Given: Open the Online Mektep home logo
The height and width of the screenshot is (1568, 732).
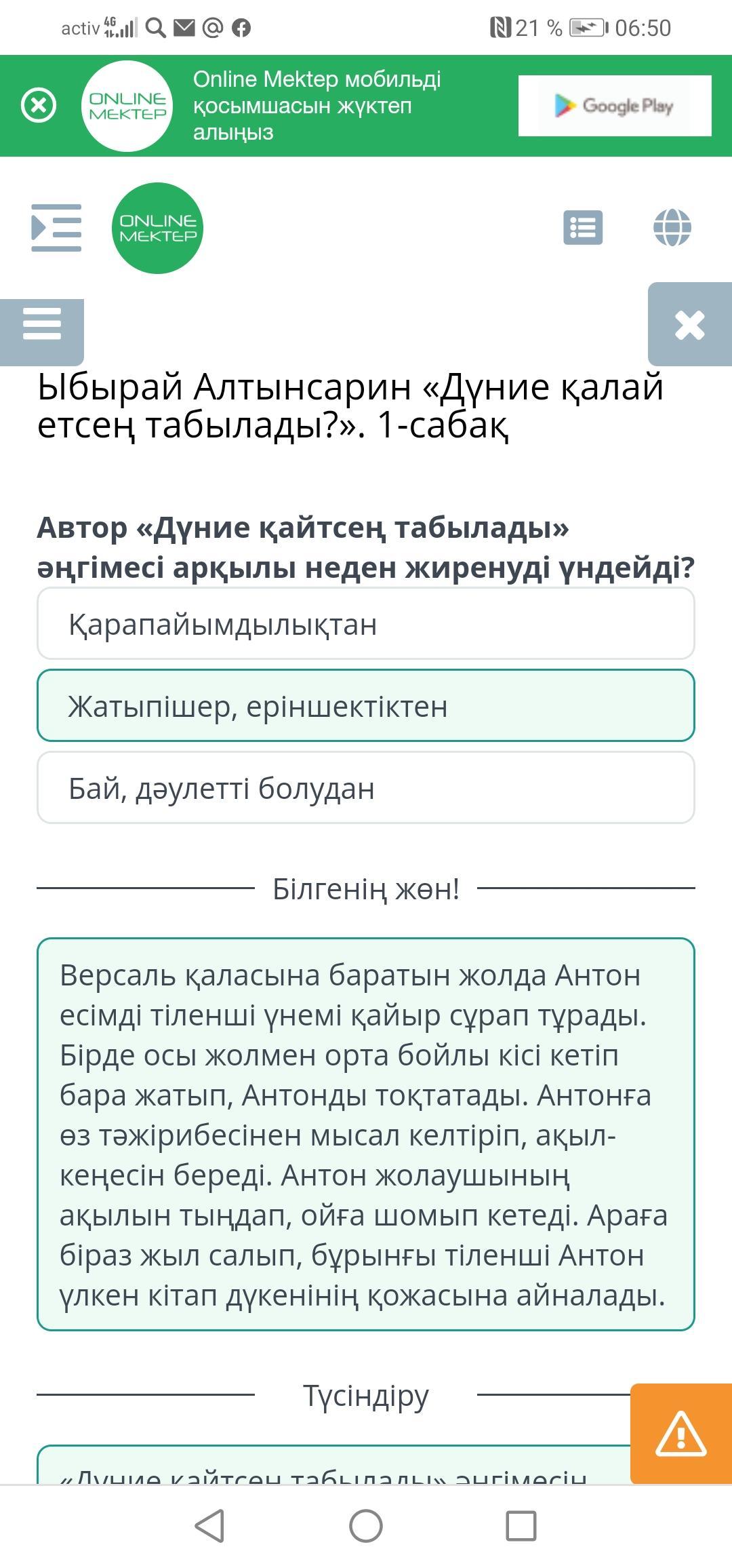Looking at the screenshot, I should coord(157,228).
